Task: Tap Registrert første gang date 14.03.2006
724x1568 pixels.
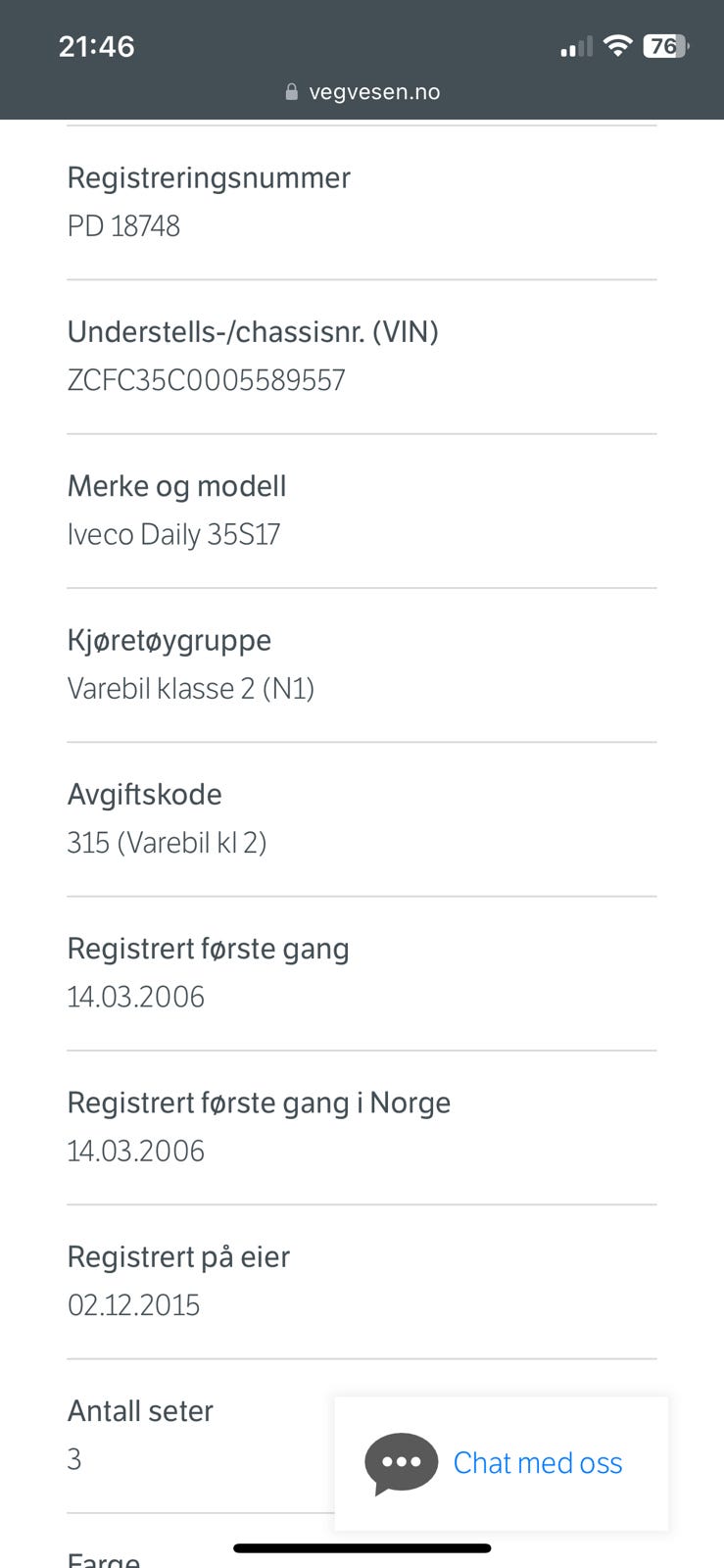Action: pos(136,997)
